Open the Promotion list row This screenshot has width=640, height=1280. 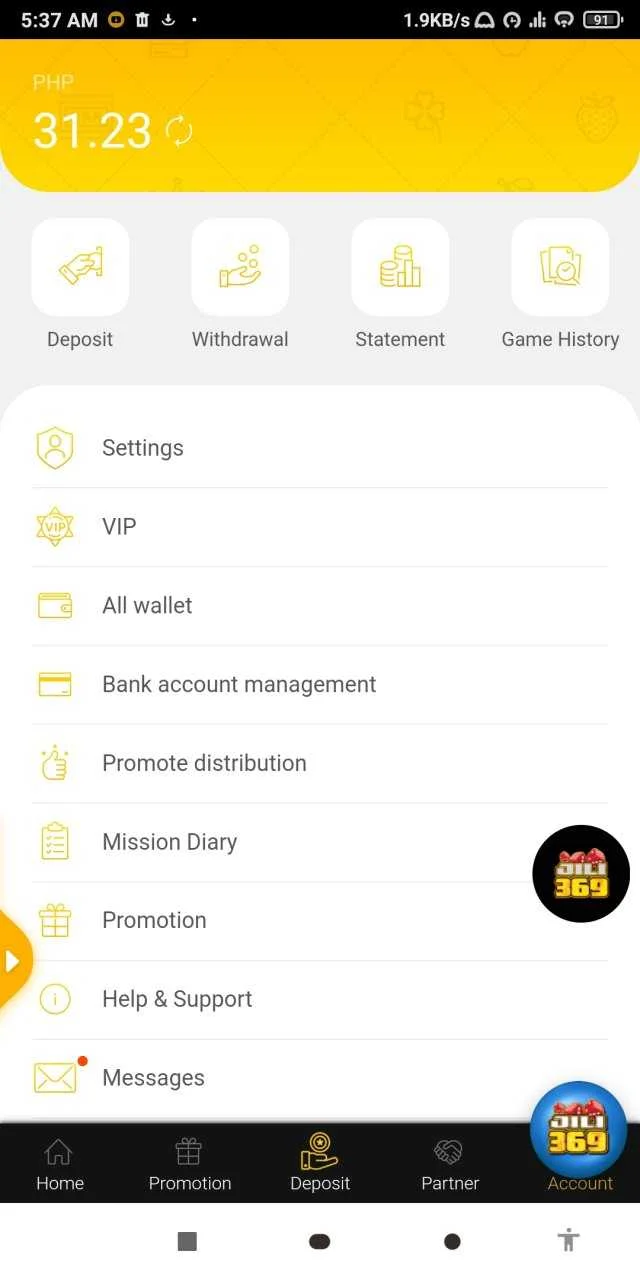point(320,921)
